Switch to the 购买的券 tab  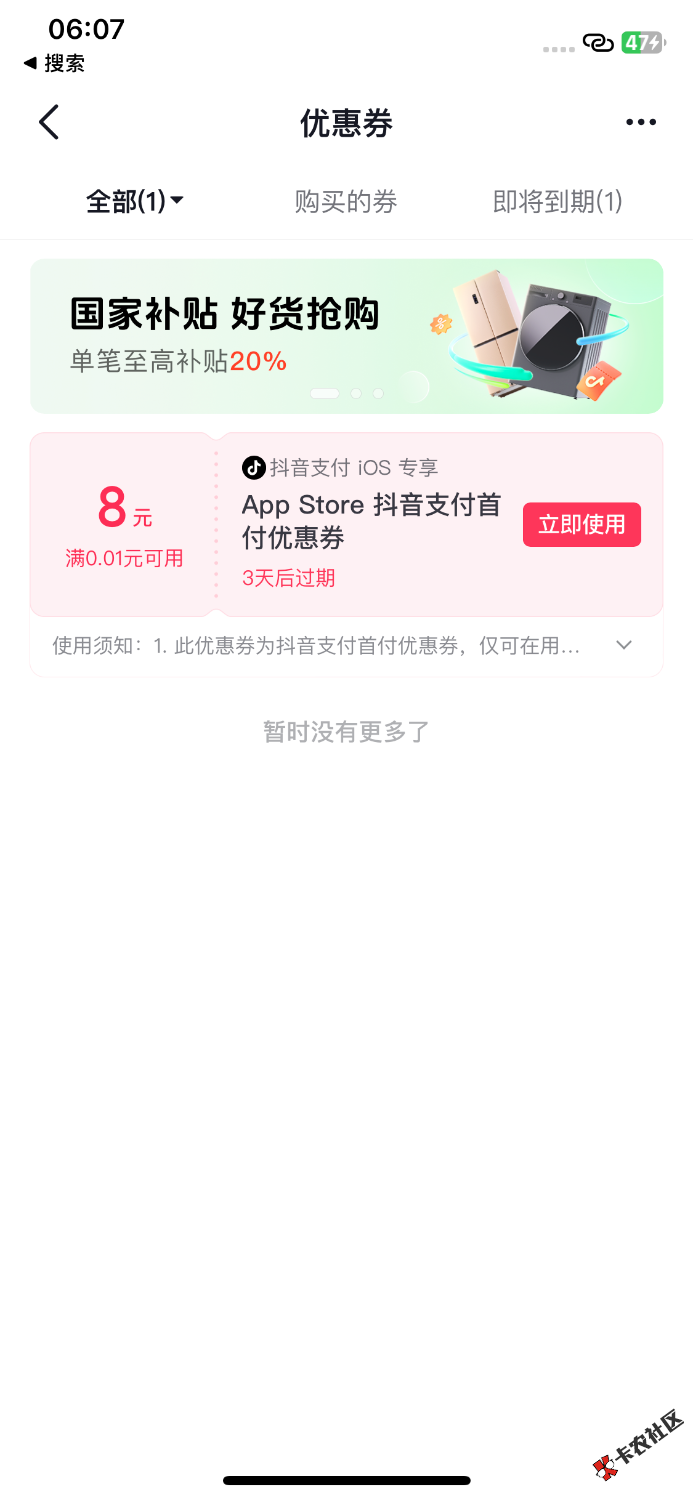coord(346,202)
